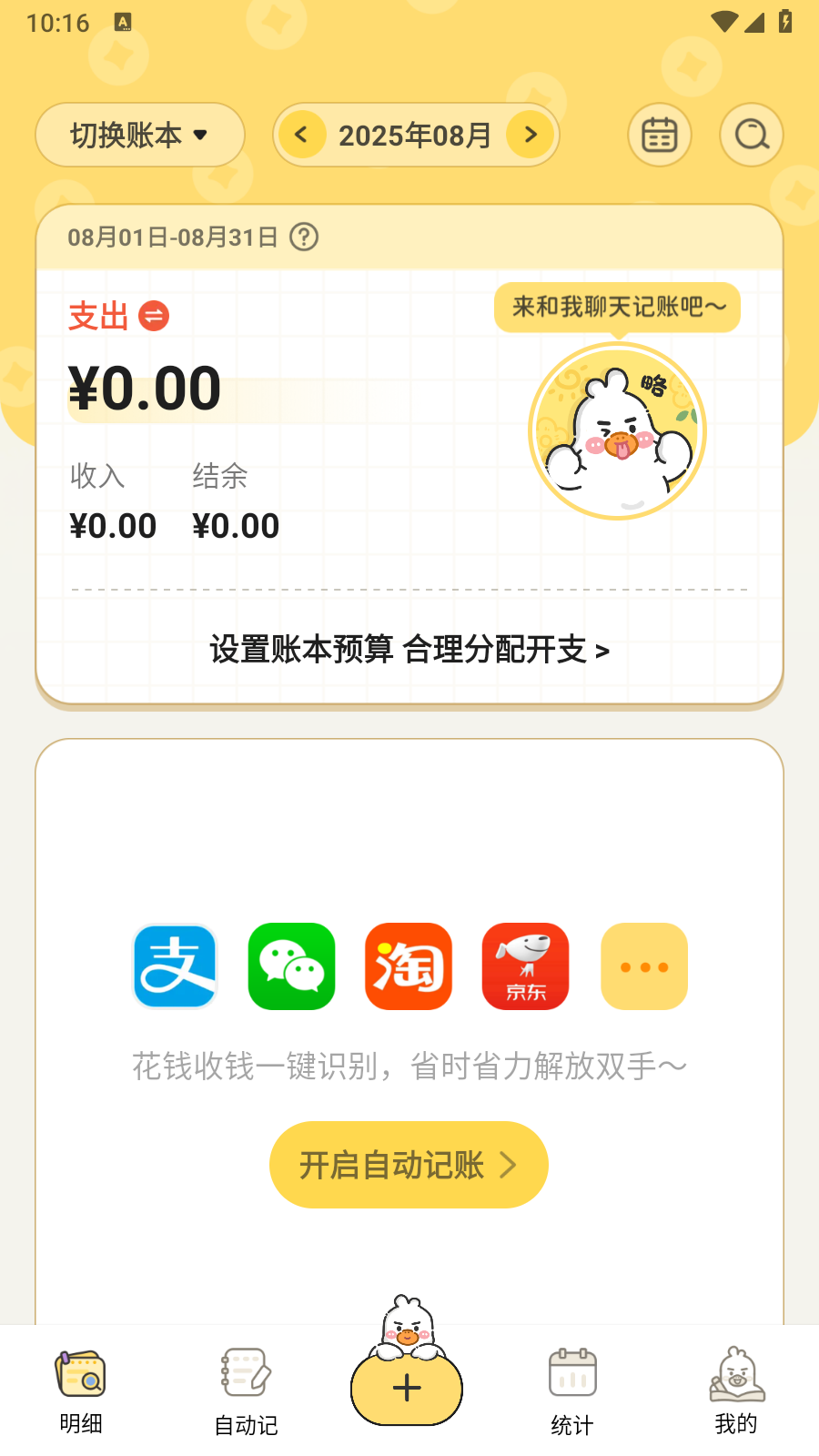Open 设置账本预算 budget settings link

[x=408, y=650]
